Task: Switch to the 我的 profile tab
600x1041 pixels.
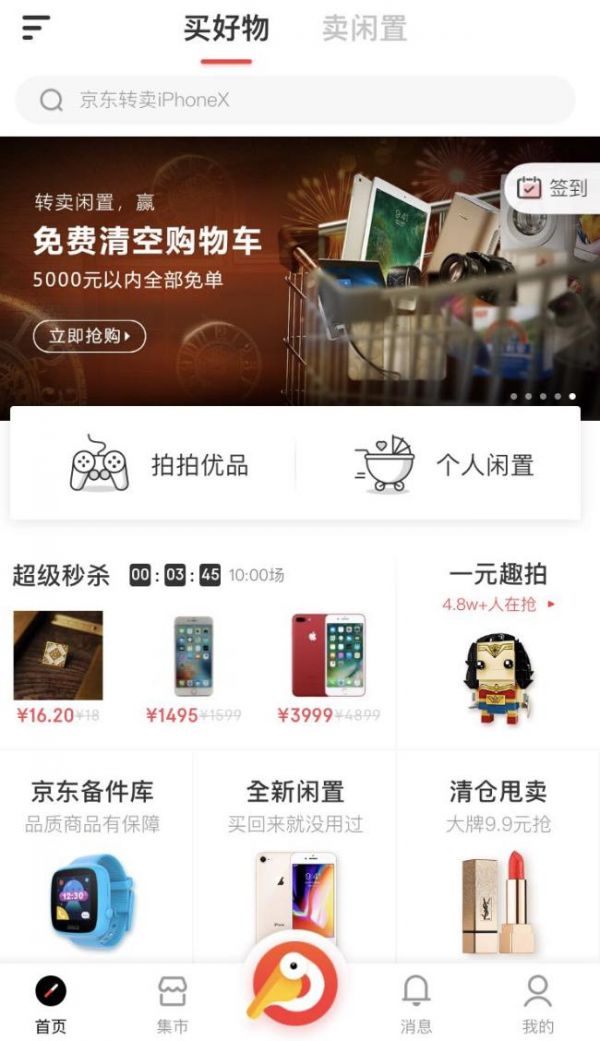Action: [537, 1003]
